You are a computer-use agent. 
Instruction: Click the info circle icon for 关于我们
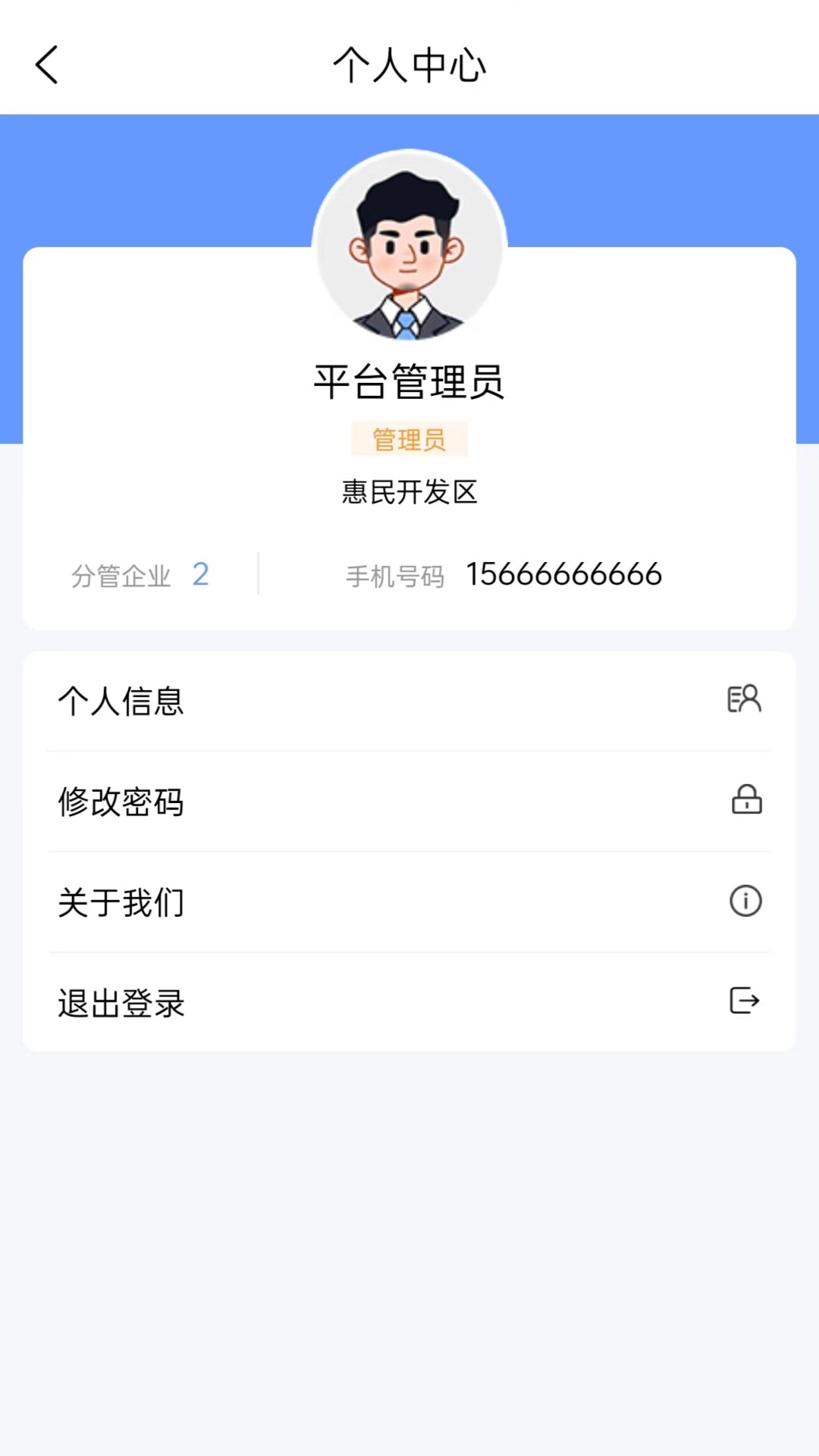point(746,901)
